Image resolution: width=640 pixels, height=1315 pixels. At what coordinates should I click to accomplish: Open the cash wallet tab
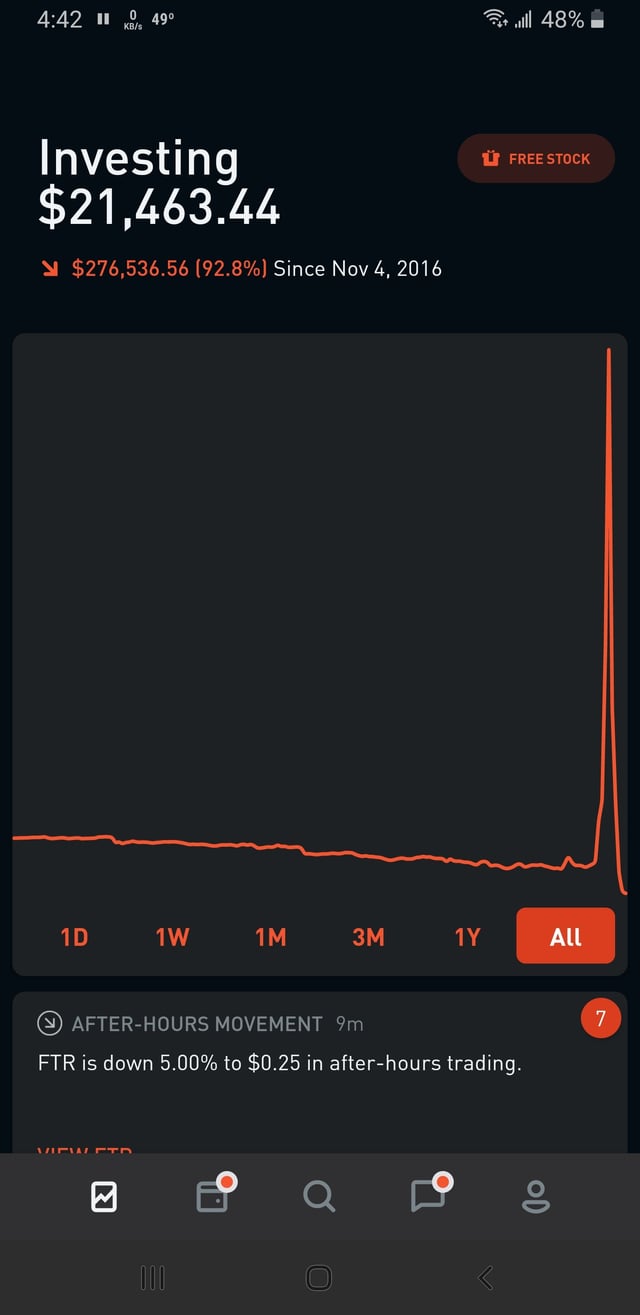click(212, 1196)
